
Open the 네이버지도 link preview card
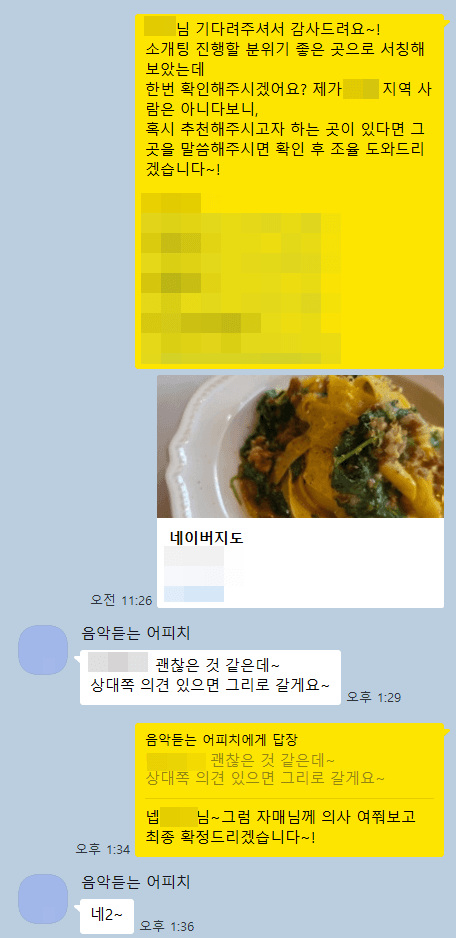coord(300,491)
